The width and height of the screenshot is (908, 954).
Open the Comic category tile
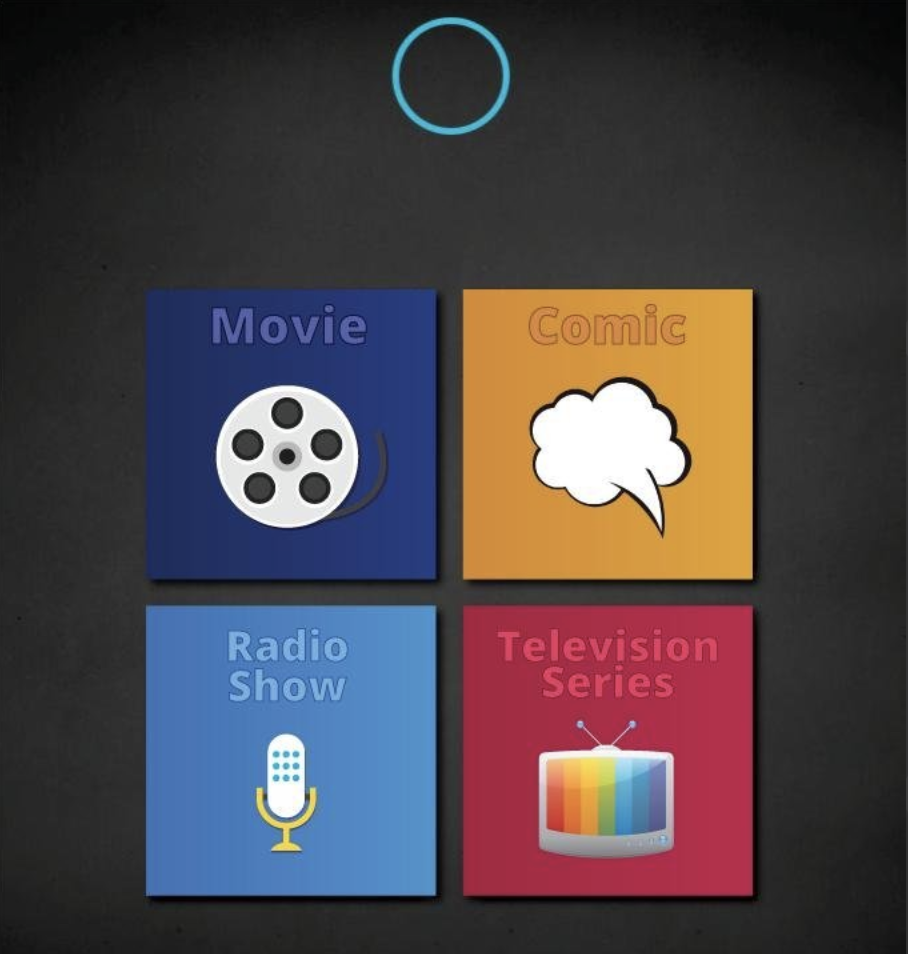point(607,434)
